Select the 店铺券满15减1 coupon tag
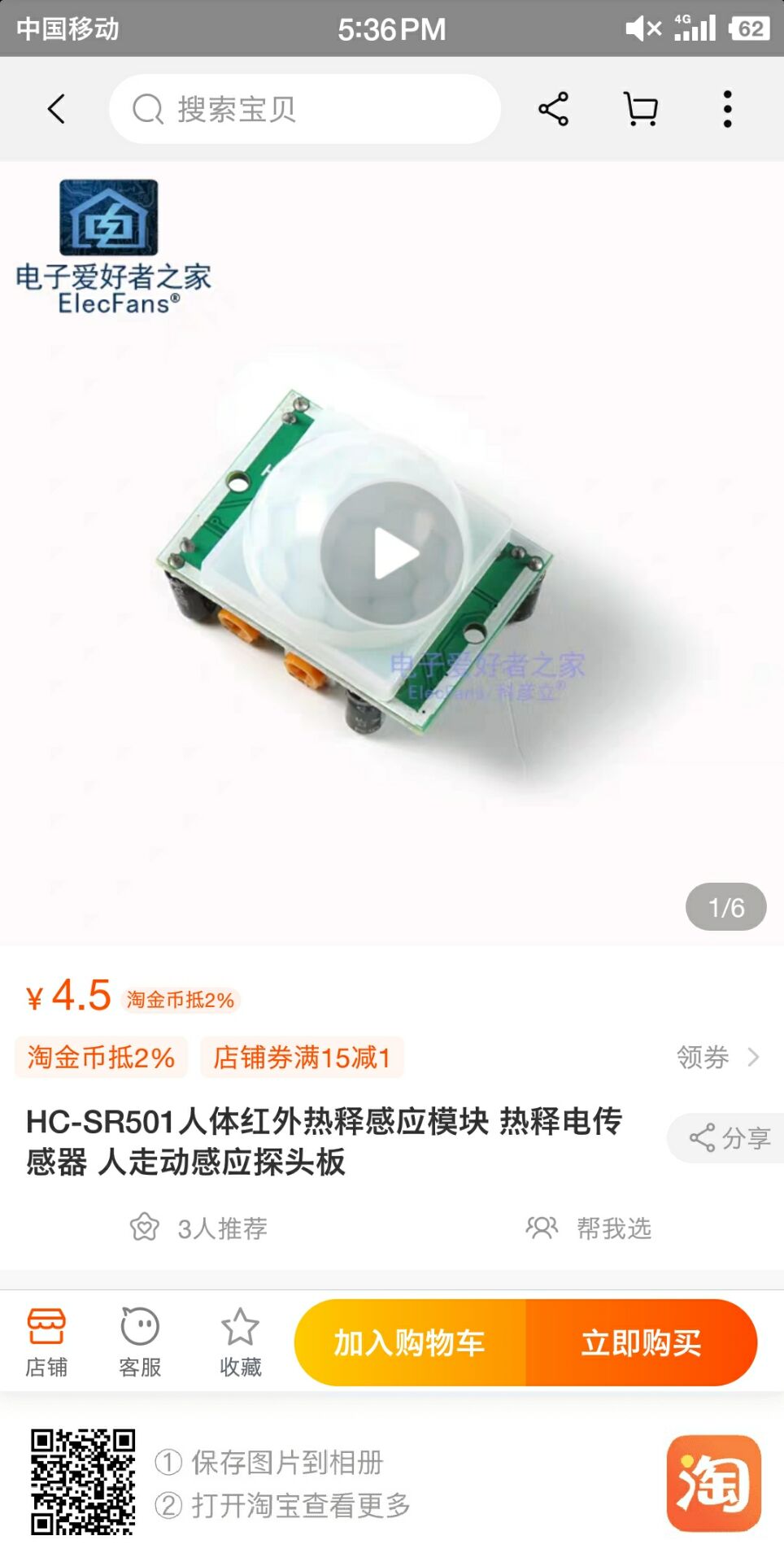Screen dimensions: 784x1562 302,1057
